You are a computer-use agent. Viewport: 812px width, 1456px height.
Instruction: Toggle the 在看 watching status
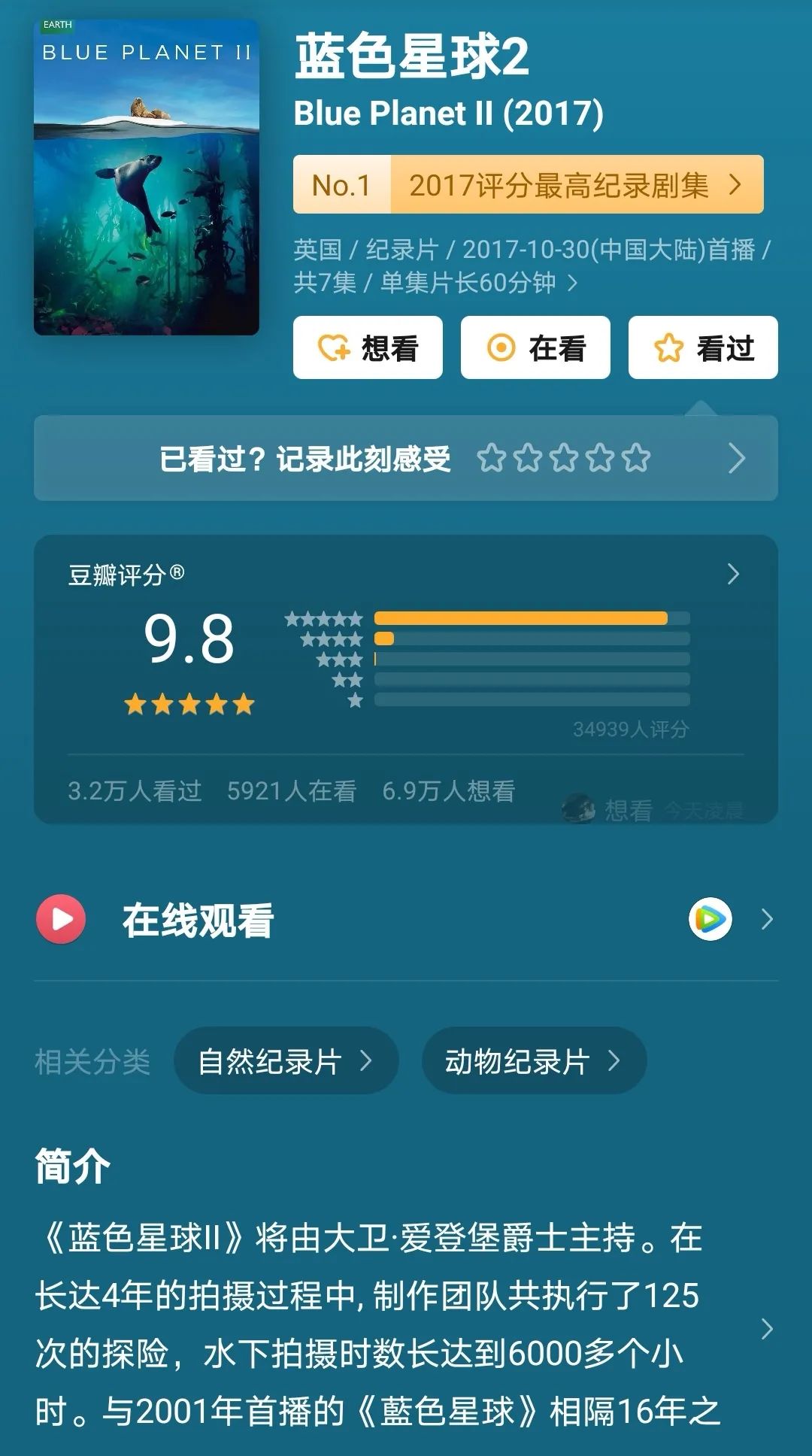tap(535, 347)
